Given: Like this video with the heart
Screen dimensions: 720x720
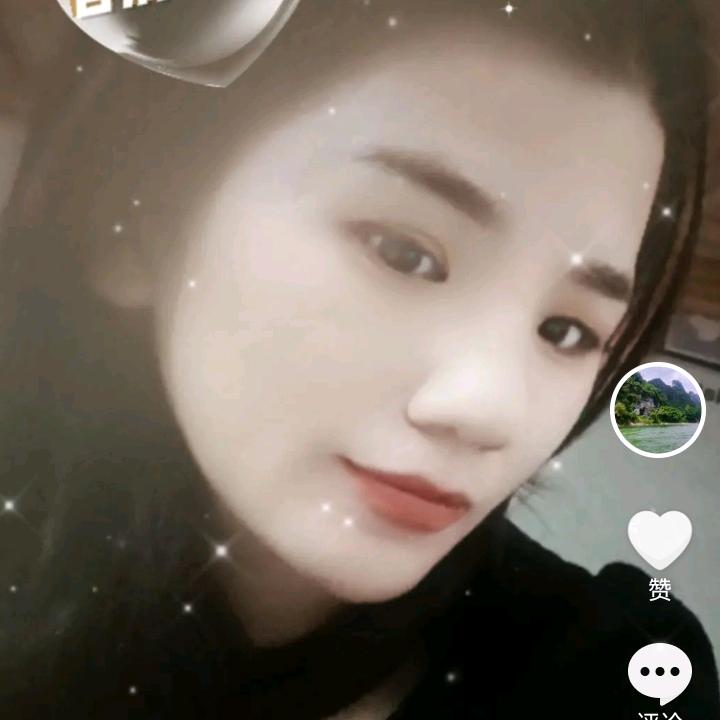Looking at the screenshot, I should click(x=659, y=540).
